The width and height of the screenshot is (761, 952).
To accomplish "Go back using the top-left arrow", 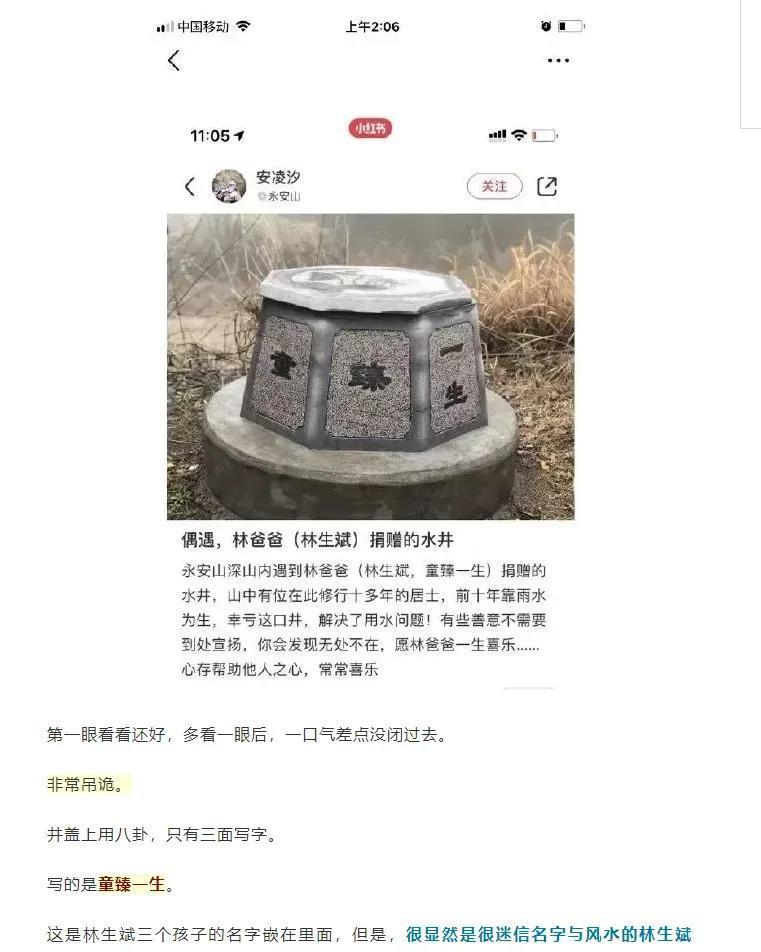I will click(174, 60).
